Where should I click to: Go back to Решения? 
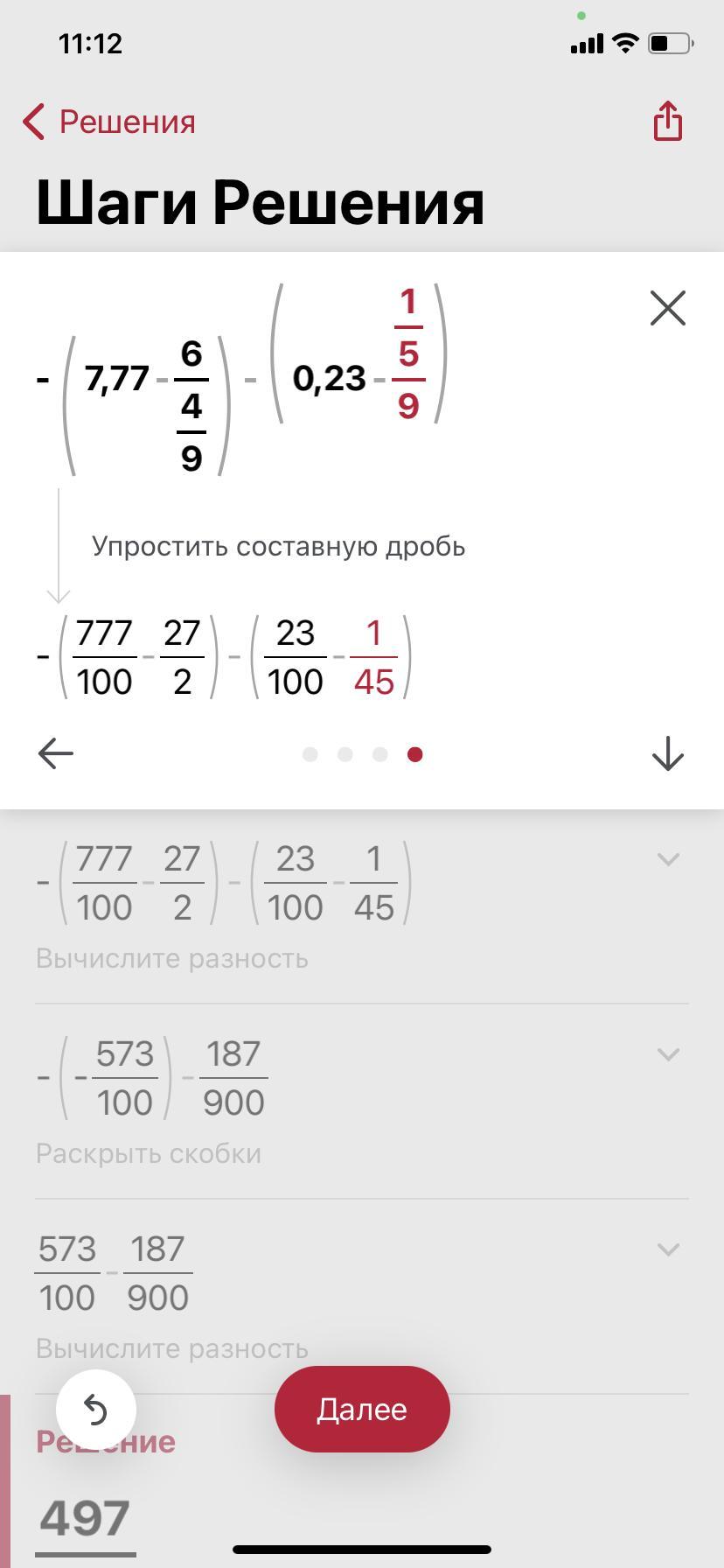[x=109, y=122]
